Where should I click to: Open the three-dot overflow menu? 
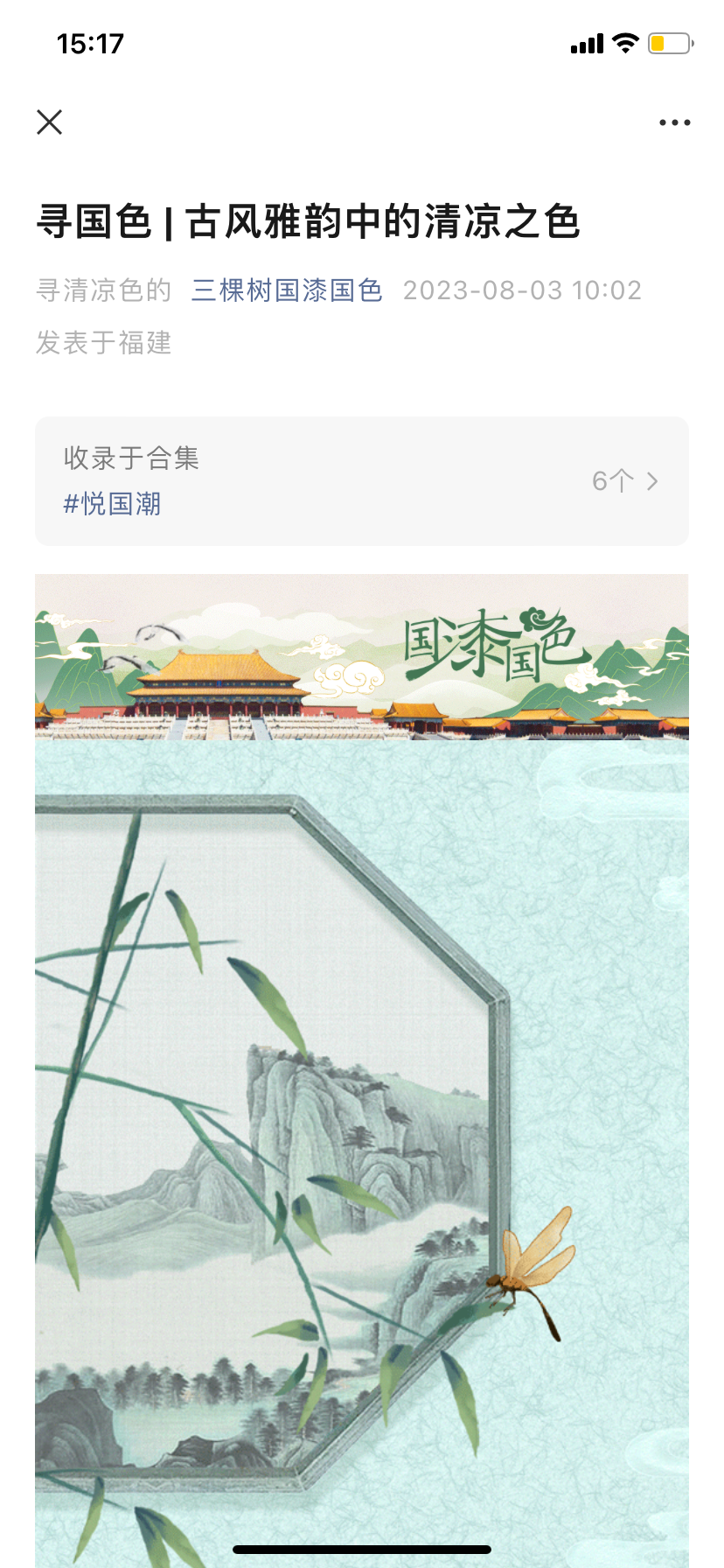[x=674, y=122]
